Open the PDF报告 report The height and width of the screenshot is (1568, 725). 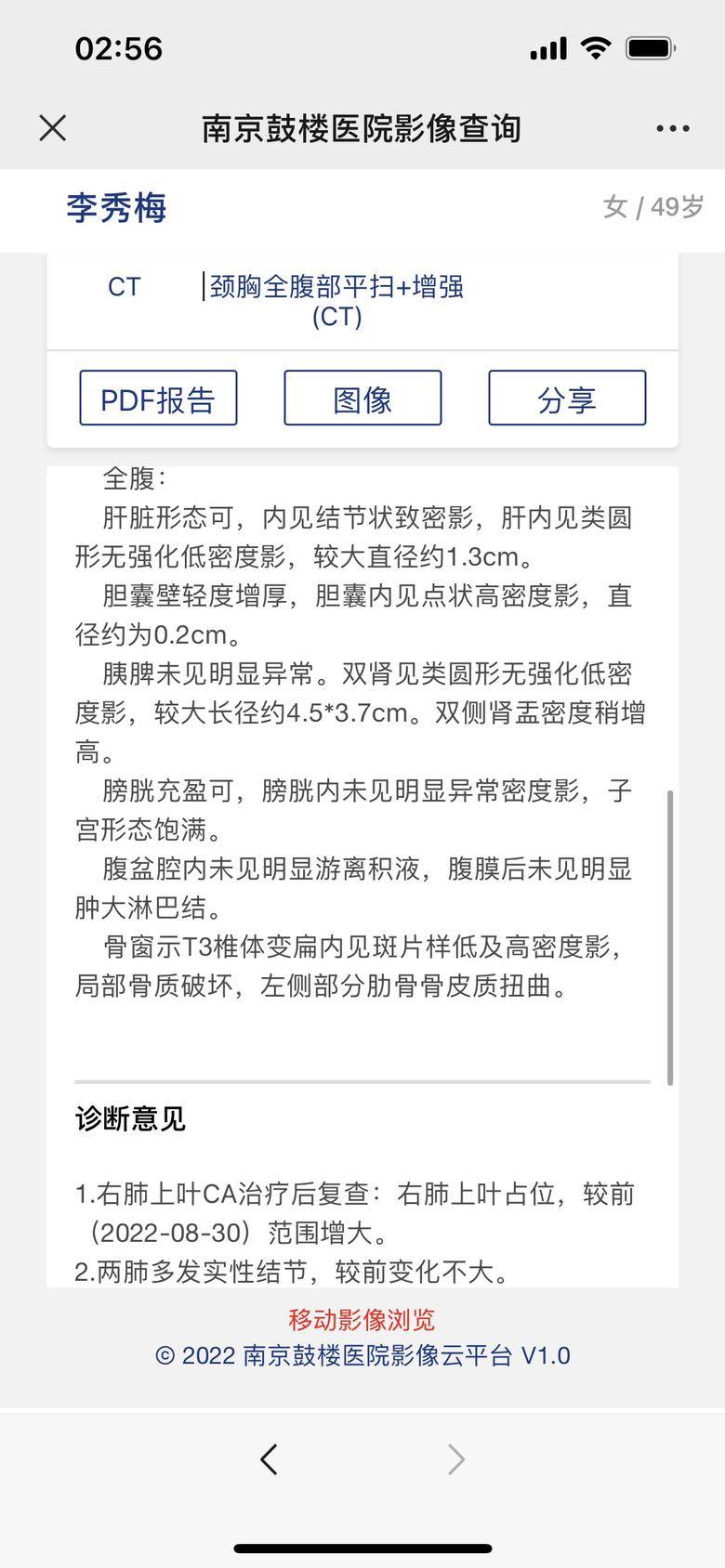(158, 399)
